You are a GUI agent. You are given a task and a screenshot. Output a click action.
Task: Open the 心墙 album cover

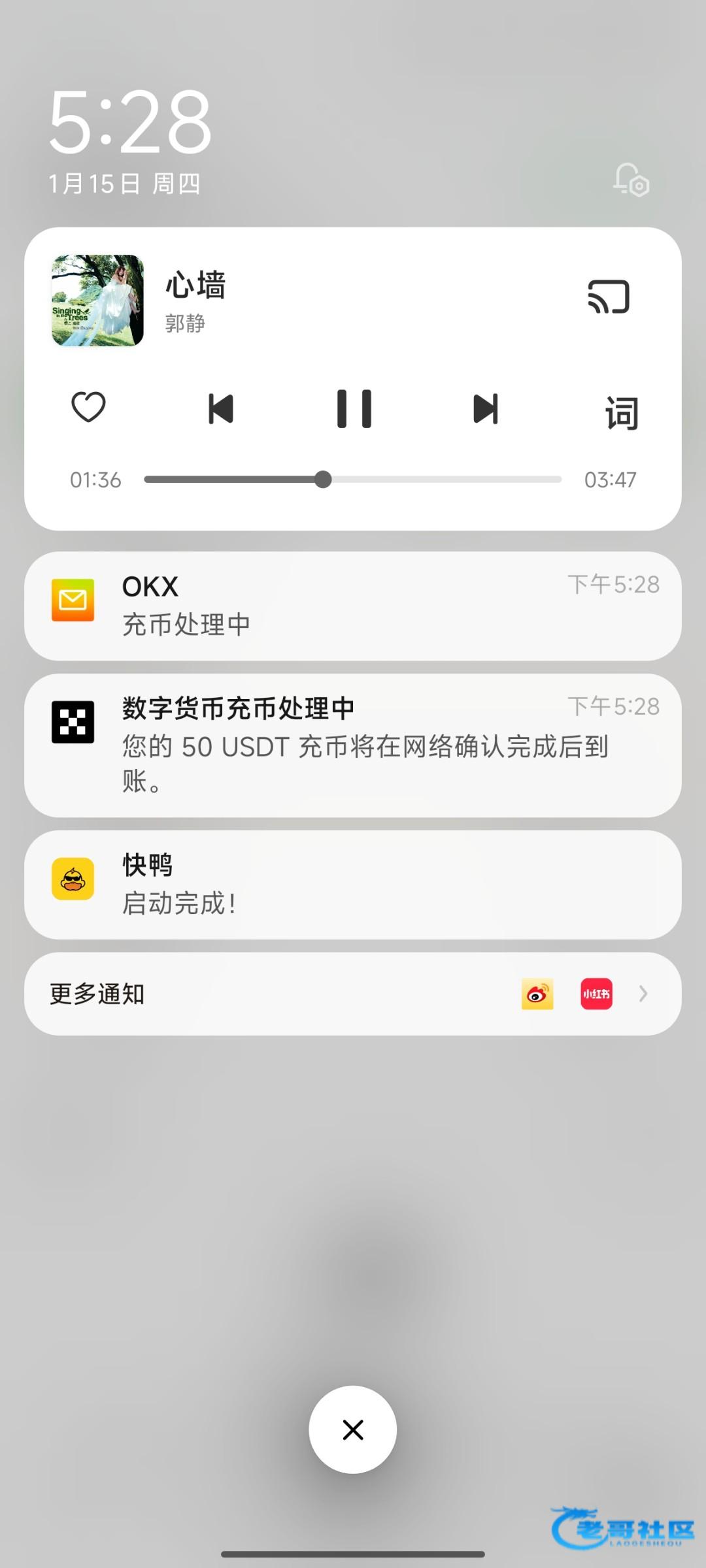pos(98,301)
